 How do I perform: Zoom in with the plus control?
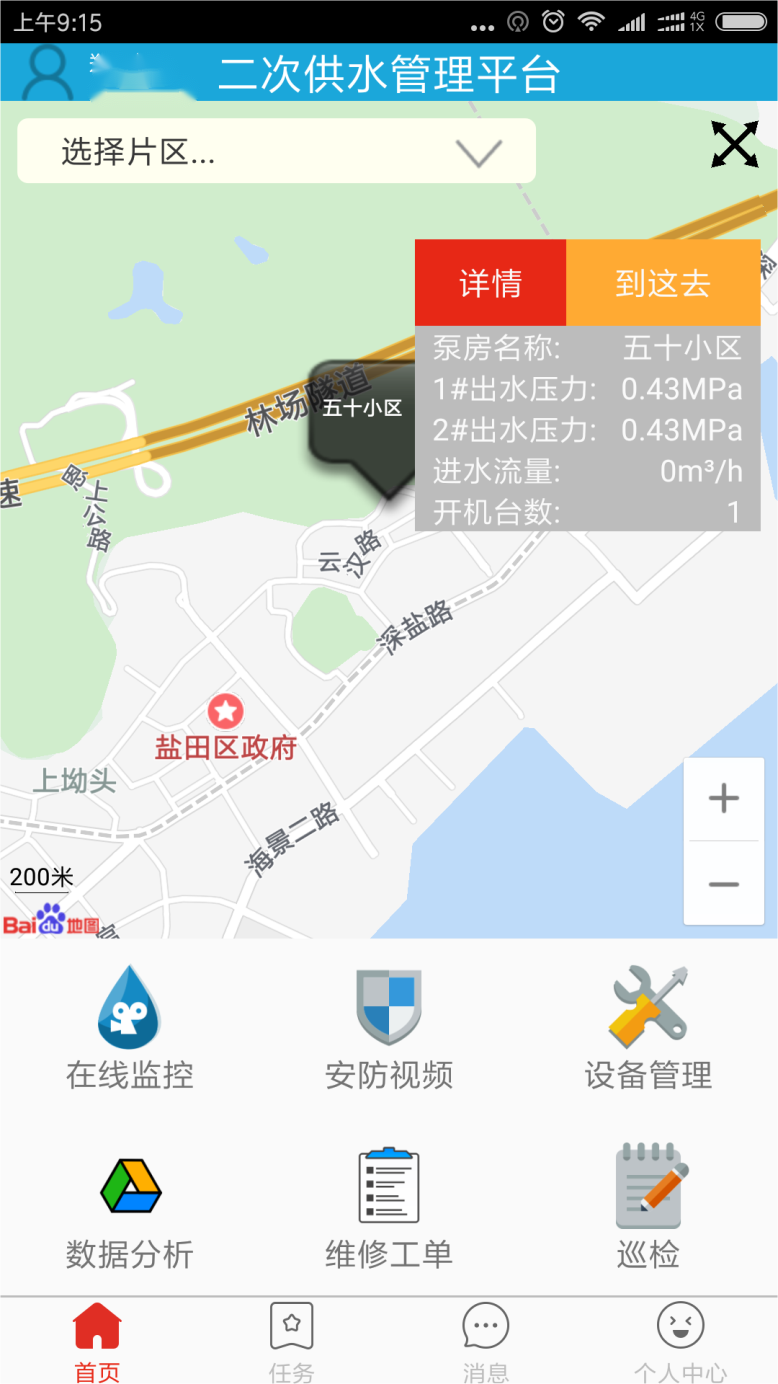coord(723,797)
